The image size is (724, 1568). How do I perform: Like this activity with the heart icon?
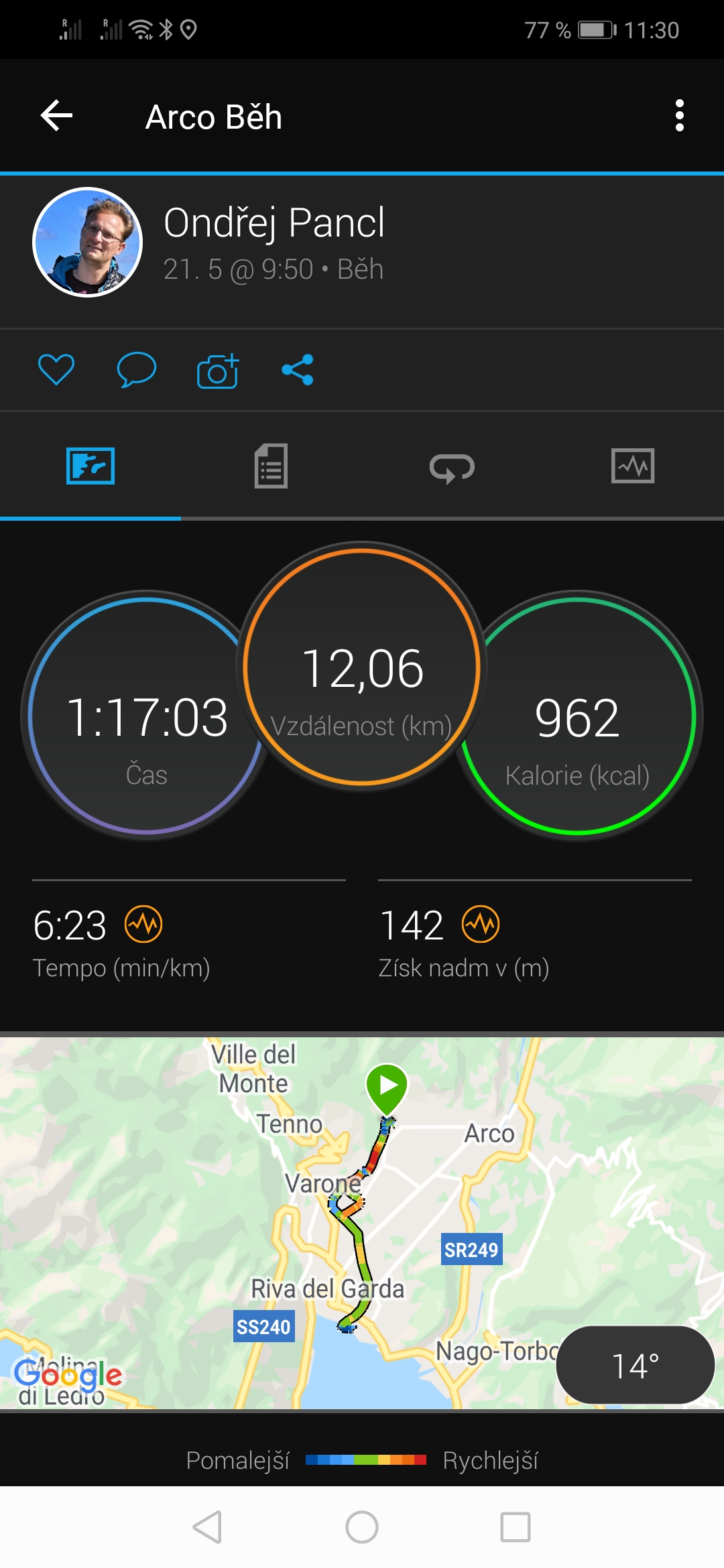[56, 369]
